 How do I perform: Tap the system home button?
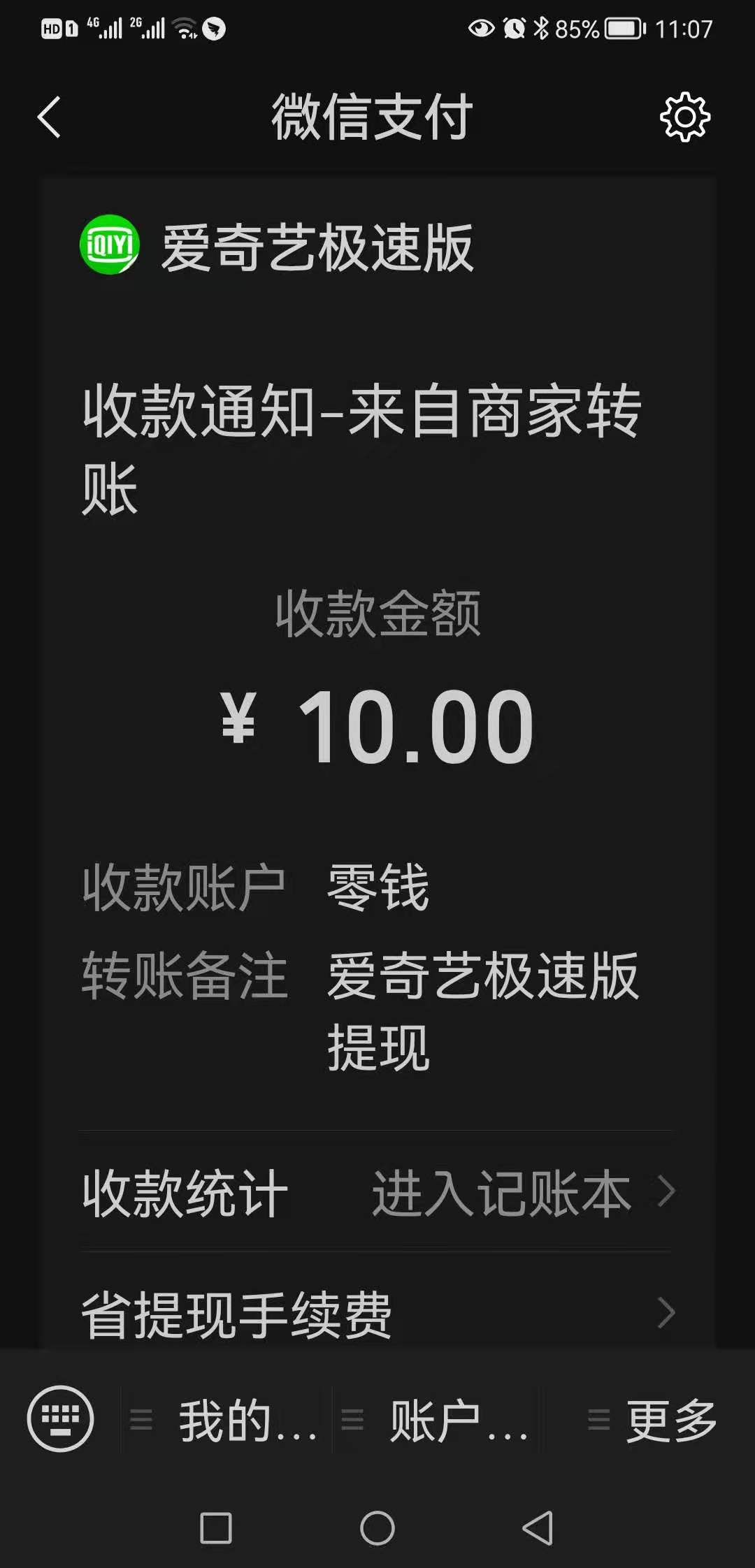pos(377,1528)
